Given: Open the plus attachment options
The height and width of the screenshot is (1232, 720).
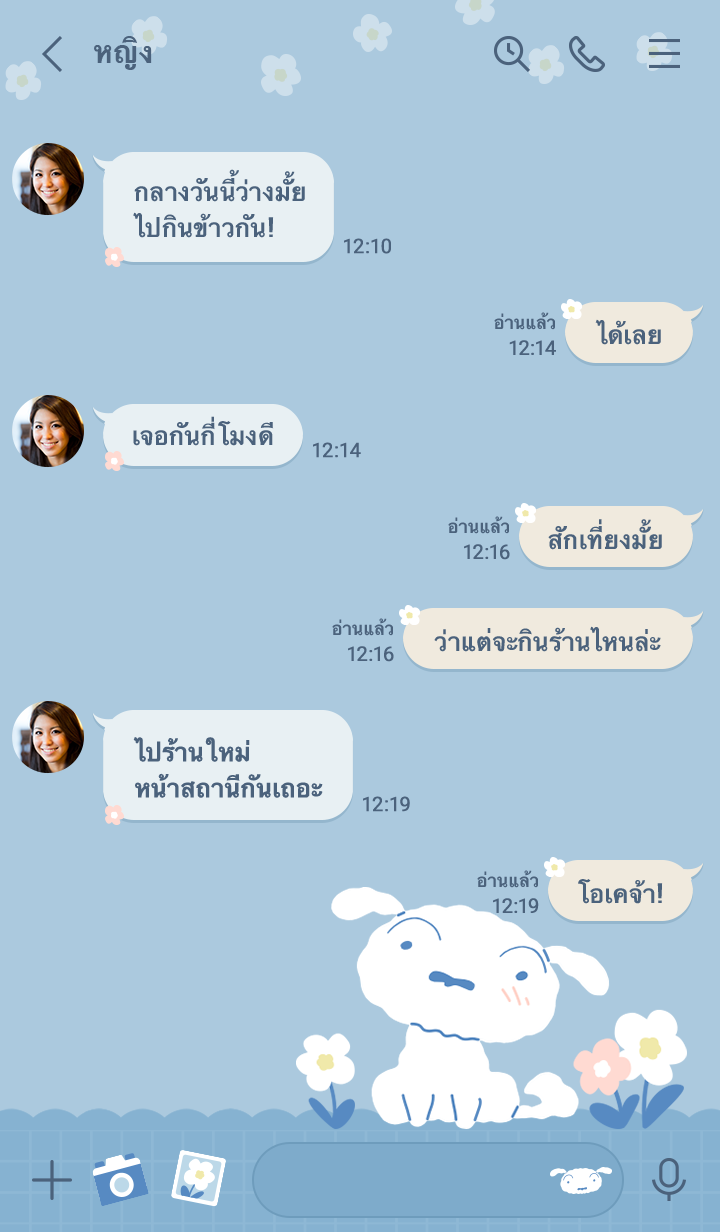Looking at the screenshot, I should (51, 1181).
